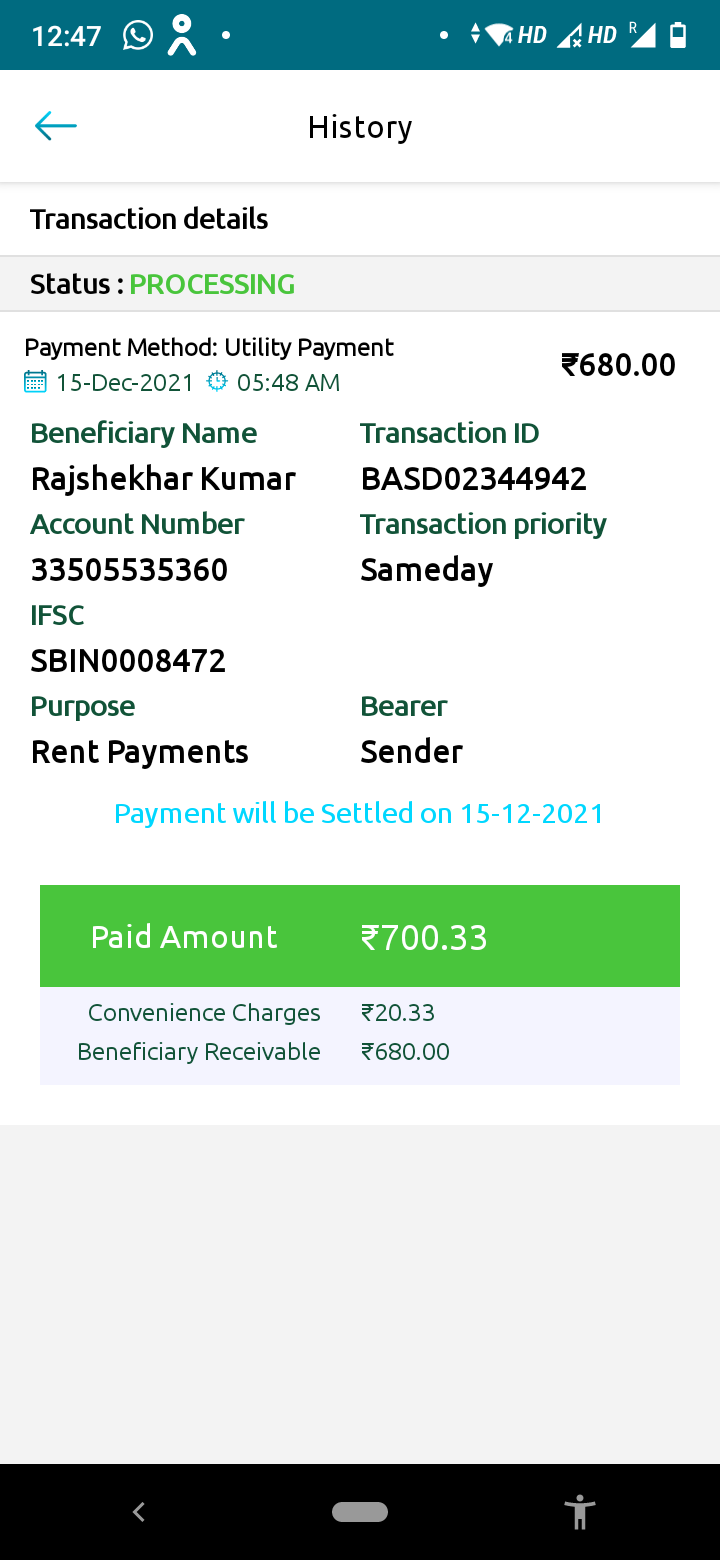720x1560 pixels.
Task: Open the accessibility shortcut button
Action: pos(579,1511)
